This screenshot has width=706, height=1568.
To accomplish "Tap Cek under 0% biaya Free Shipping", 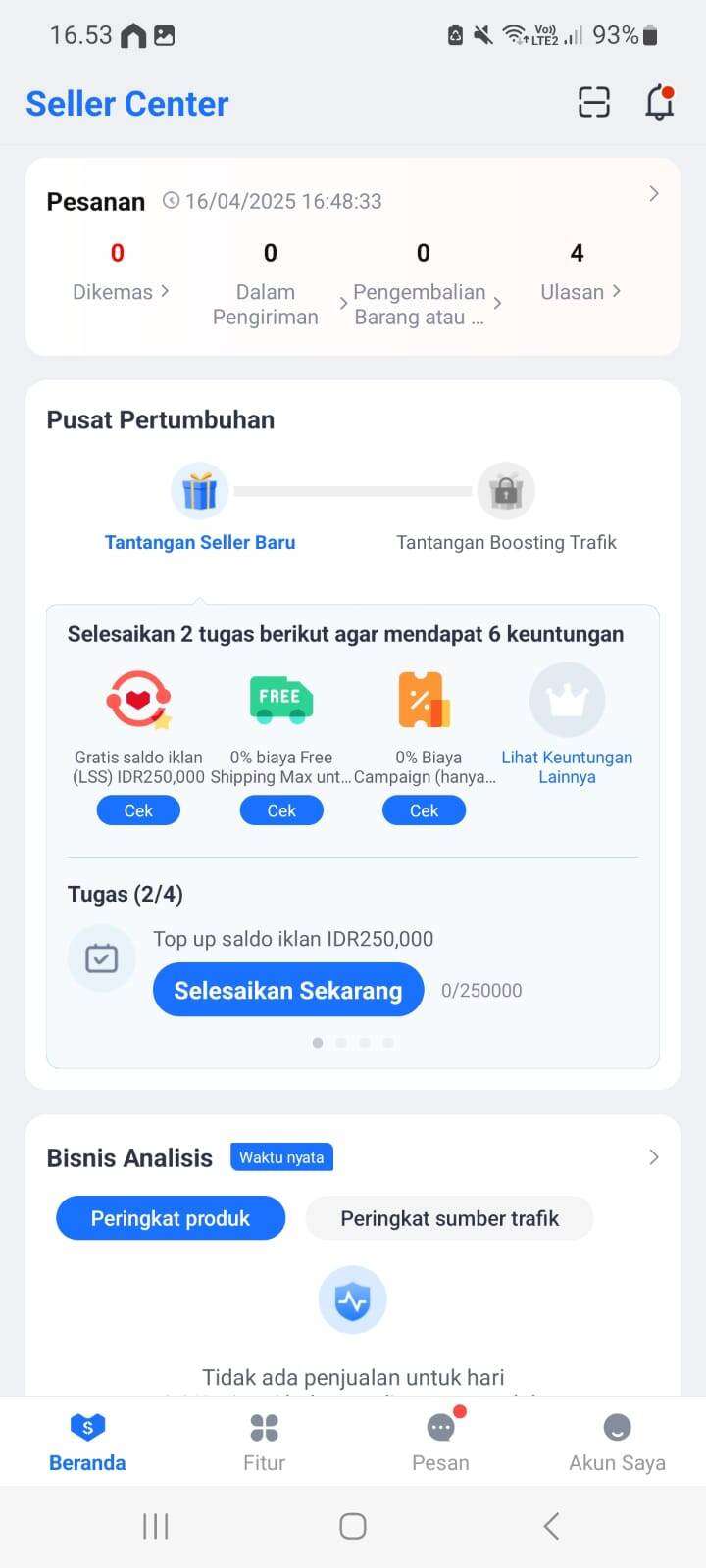I will (281, 810).
